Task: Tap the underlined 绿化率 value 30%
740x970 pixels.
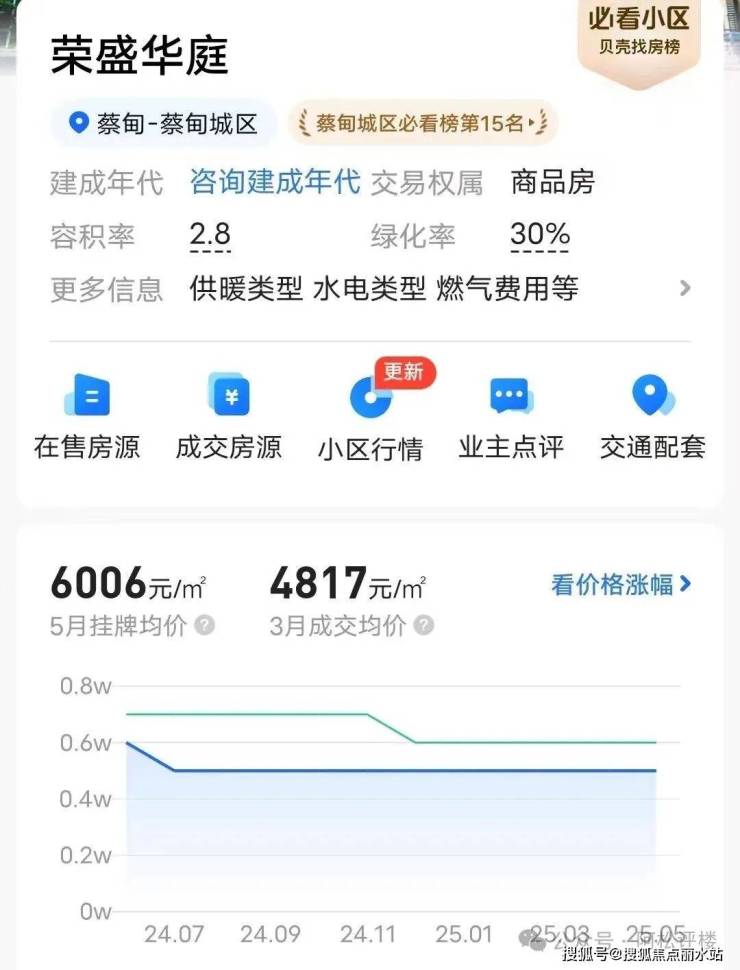Action: pyautogui.click(x=540, y=236)
